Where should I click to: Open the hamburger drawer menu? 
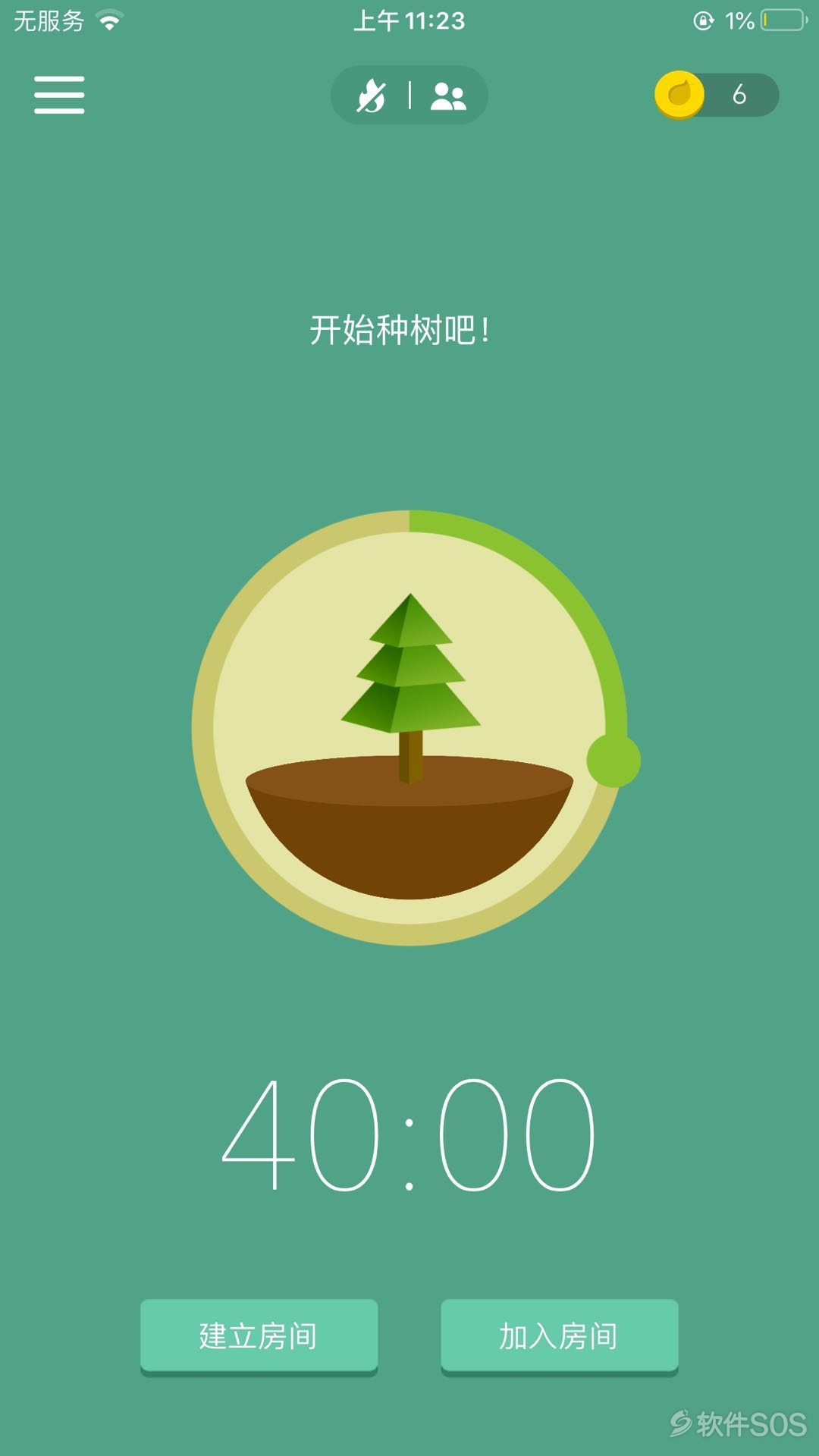(59, 95)
